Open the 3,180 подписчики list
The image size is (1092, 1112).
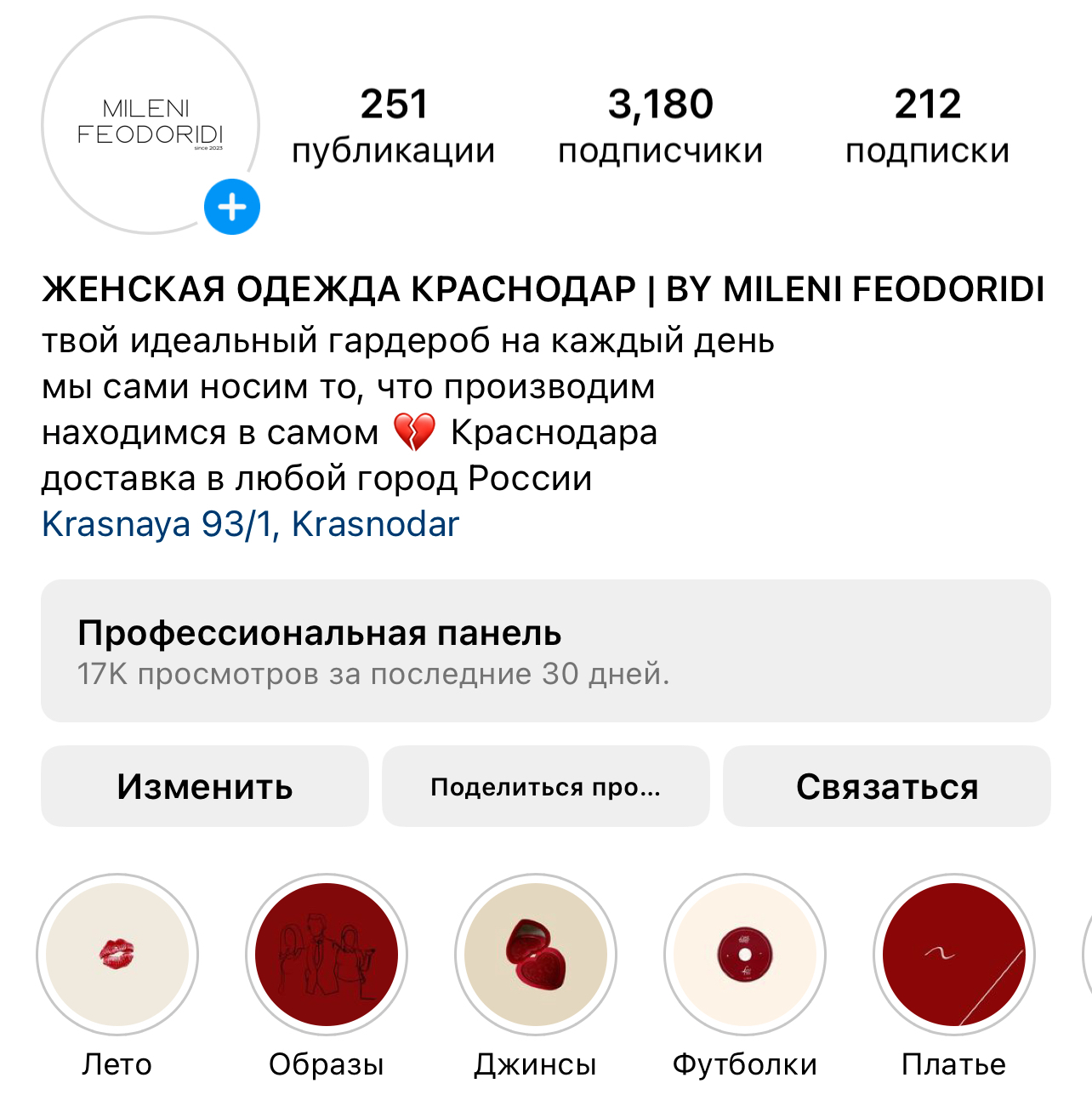click(660, 126)
